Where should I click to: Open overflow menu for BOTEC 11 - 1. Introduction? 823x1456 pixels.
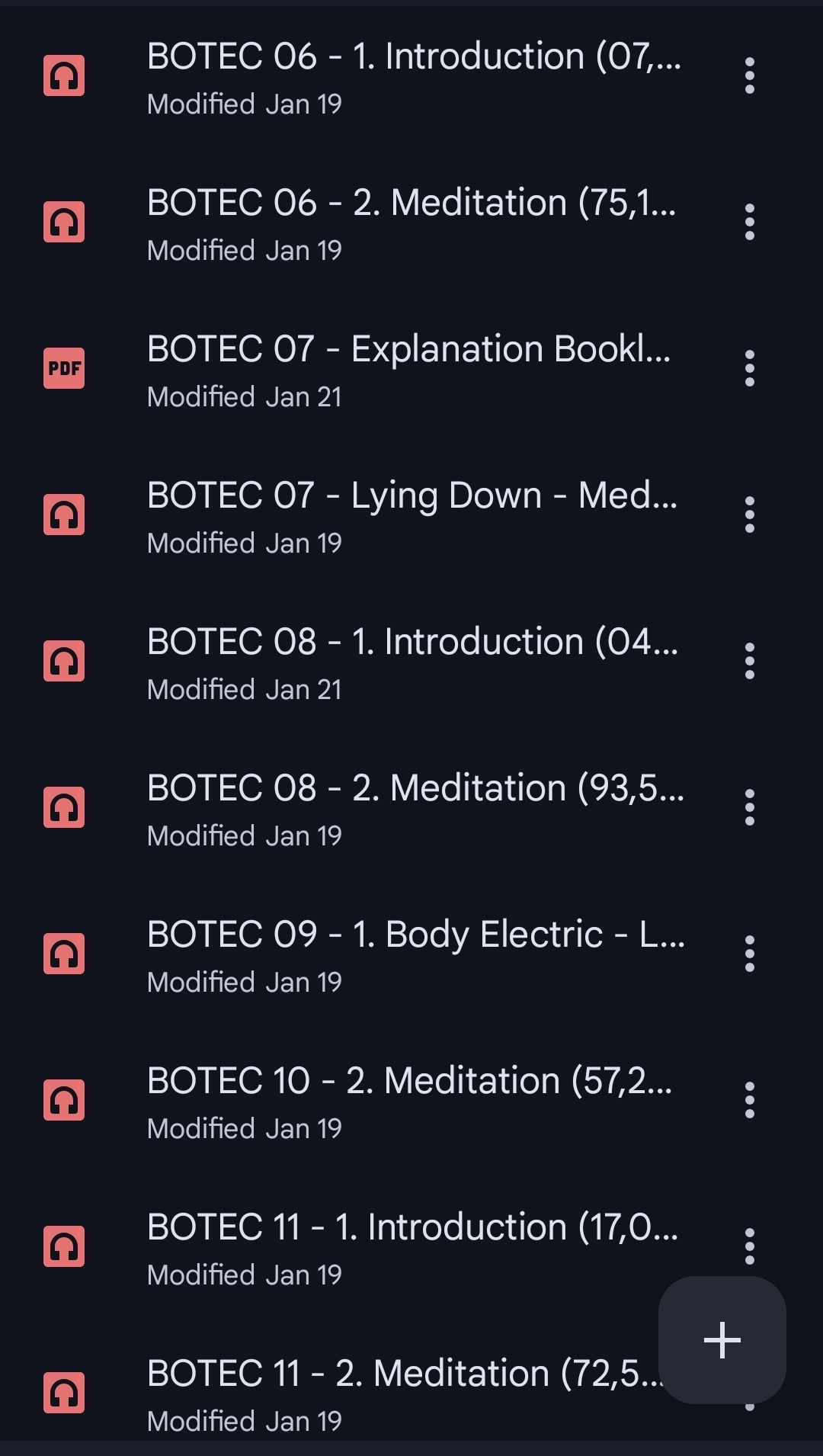[750, 1244]
